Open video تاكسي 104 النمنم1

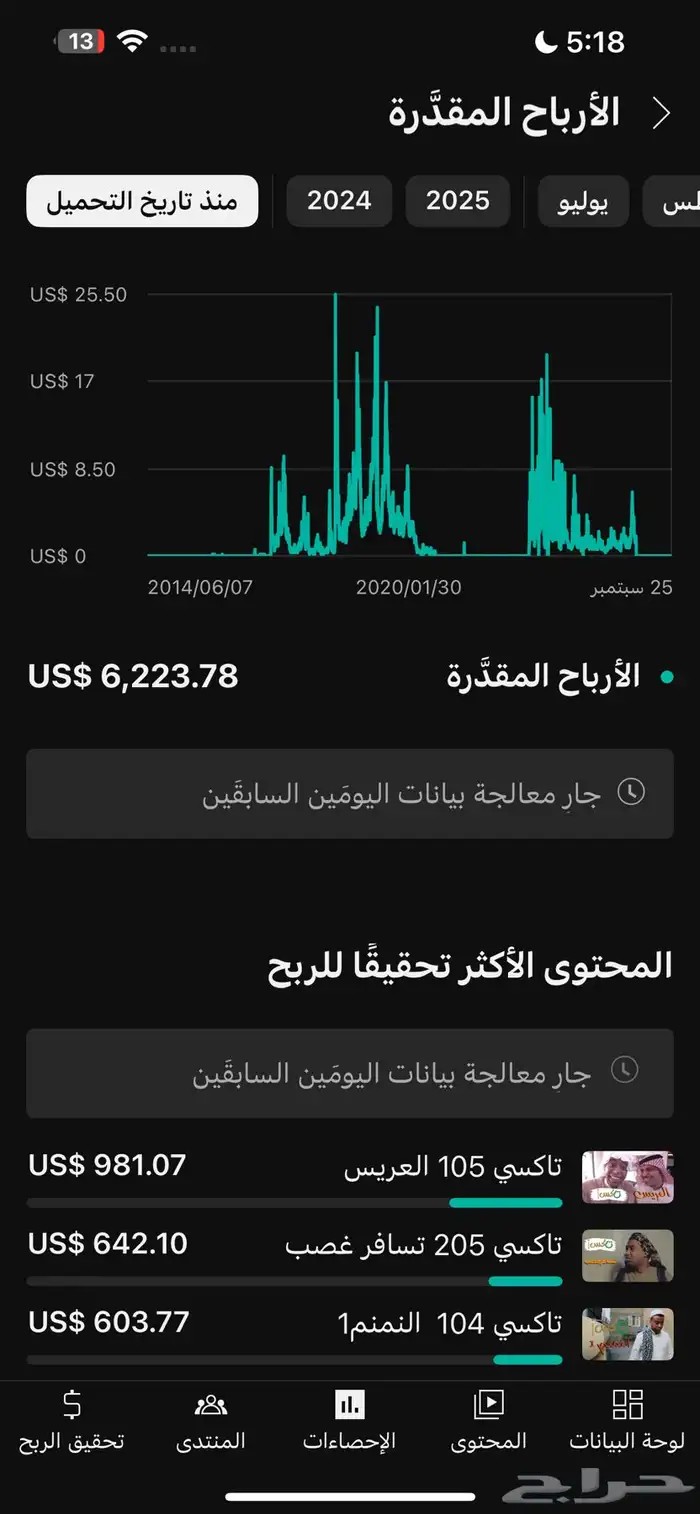[x=449, y=1323]
